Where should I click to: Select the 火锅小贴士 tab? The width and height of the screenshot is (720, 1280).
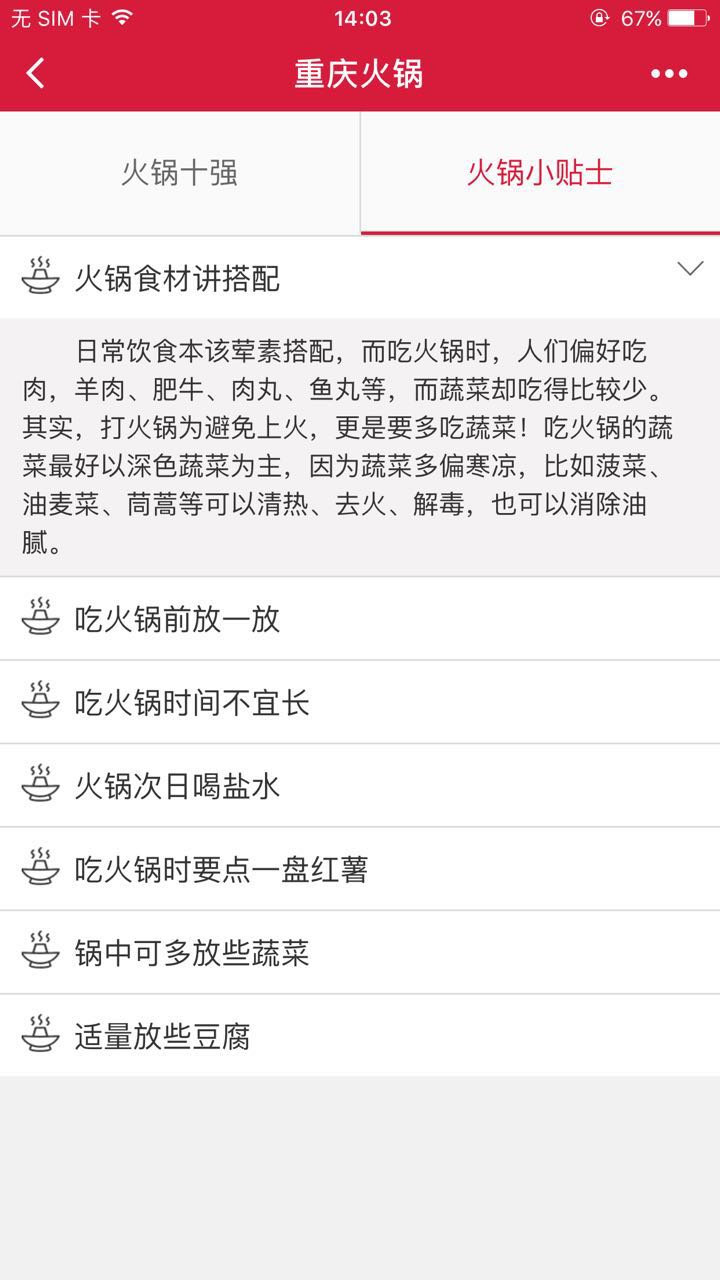coord(540,173)
